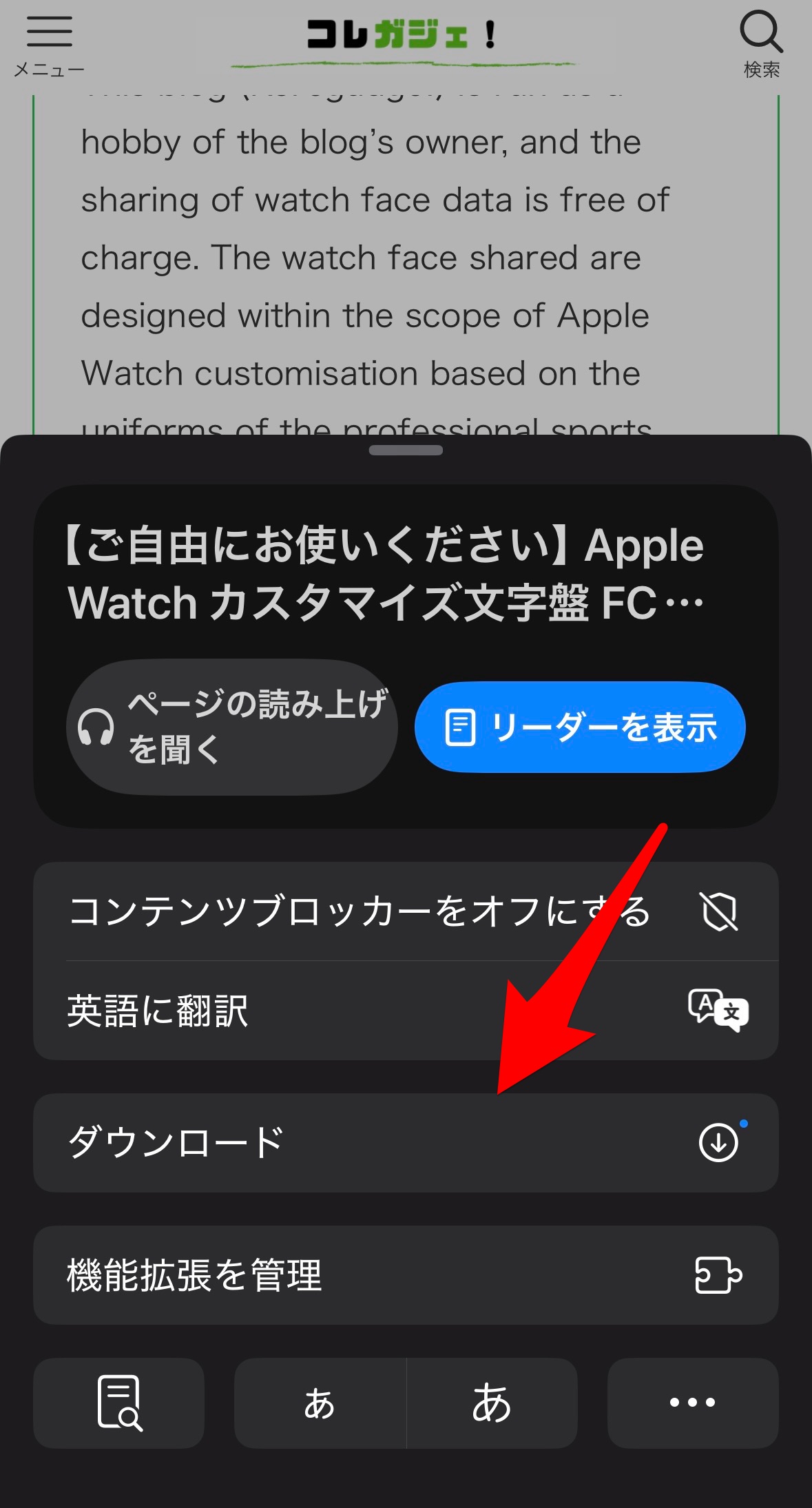Turn off content blockers (コンテンツブロッカーをオフにする)
This screenshot has height=1508, width=812.
(406, 911)
